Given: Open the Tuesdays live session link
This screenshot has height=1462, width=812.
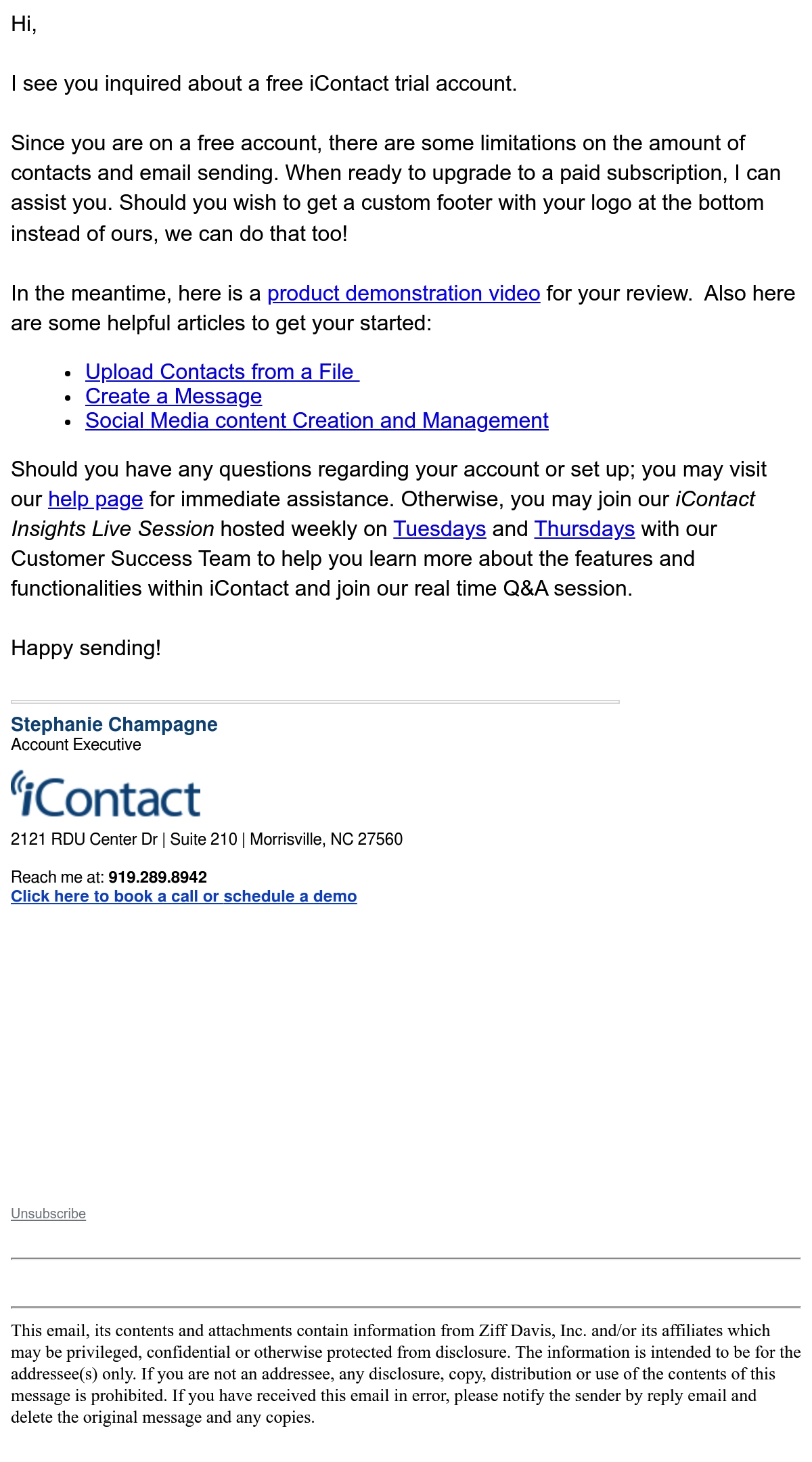Looking at the screenshot, I should pyautogui.click(x=440, y=529).
